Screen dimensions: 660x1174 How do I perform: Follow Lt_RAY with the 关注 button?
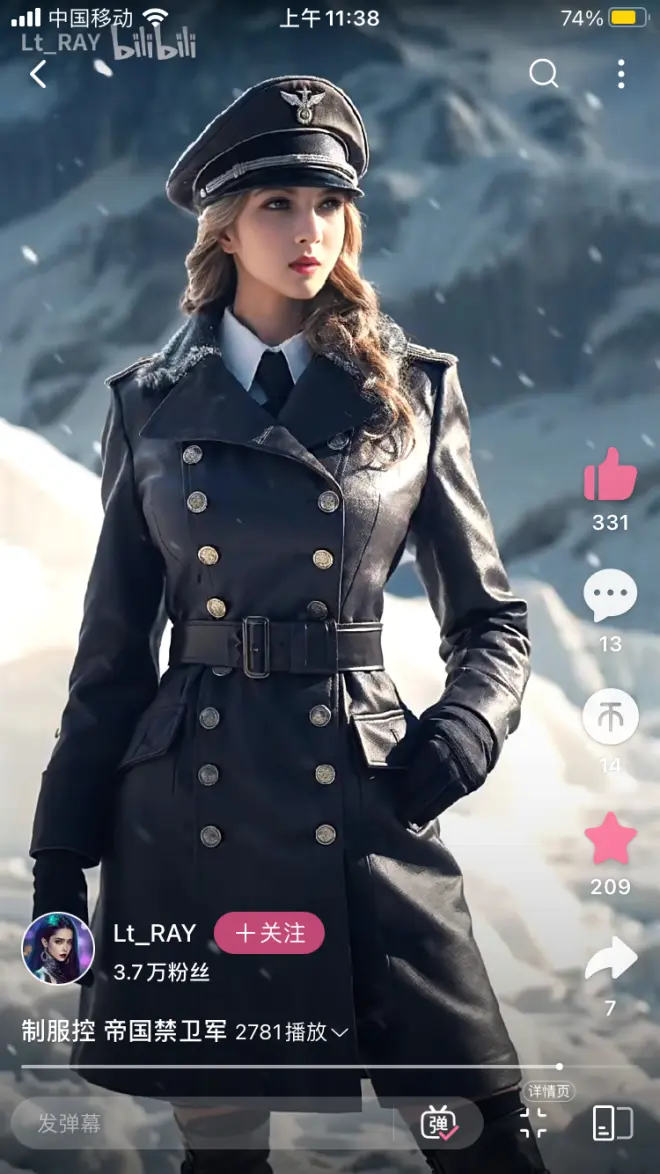click(269, 933)
